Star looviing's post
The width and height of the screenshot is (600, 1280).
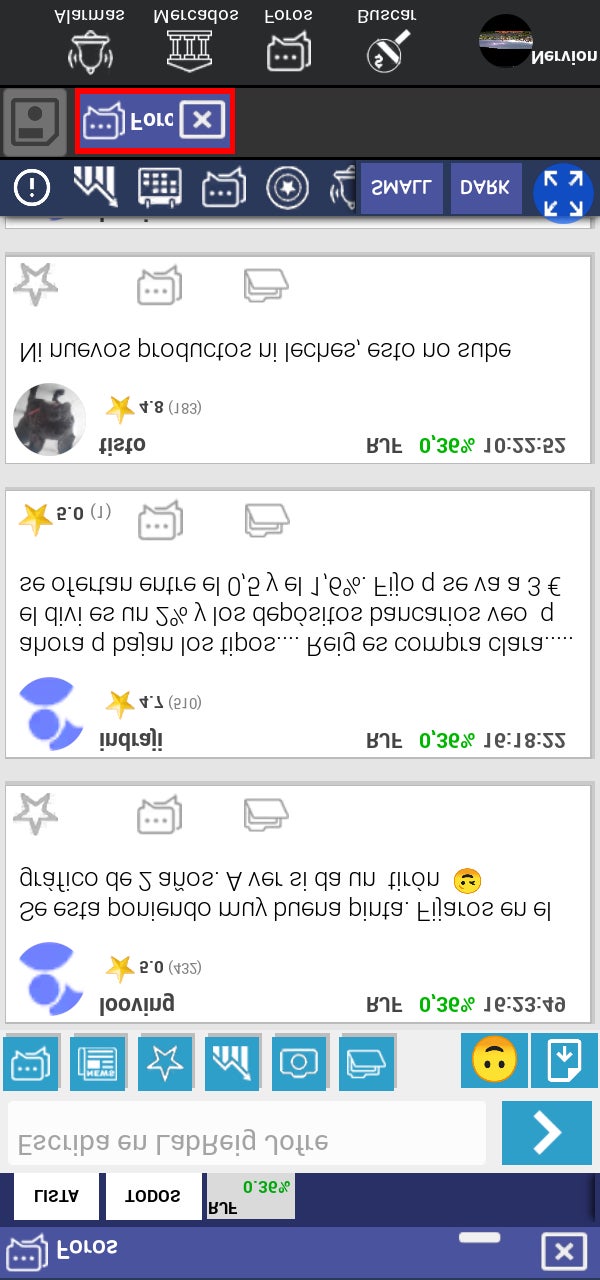(36, 813)
